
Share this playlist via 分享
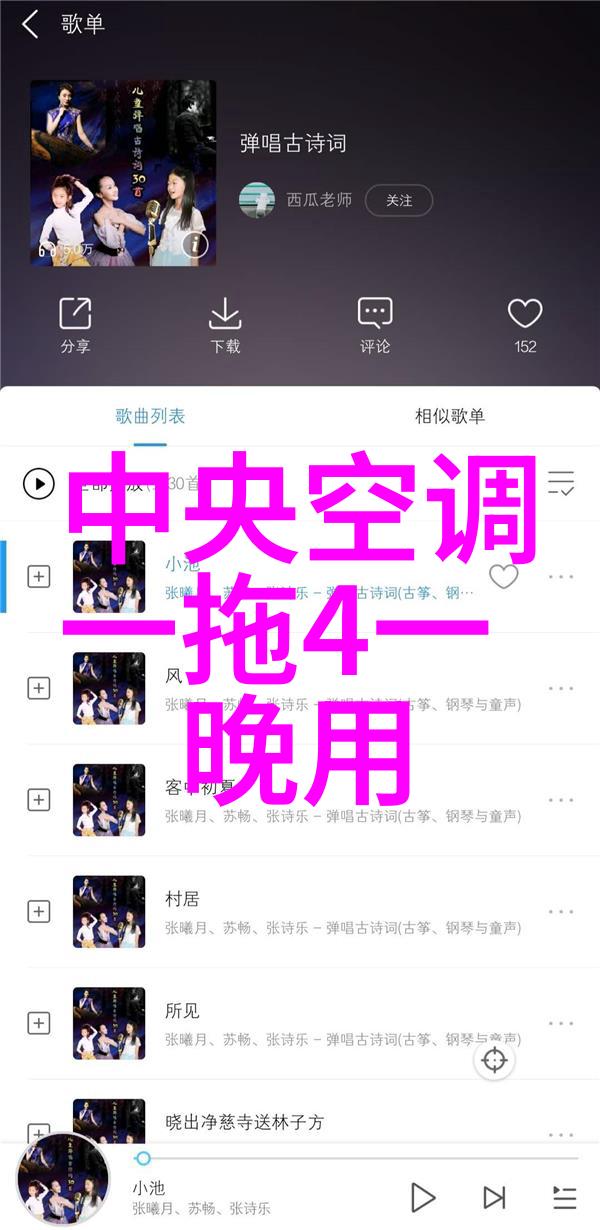pos(75,326)
